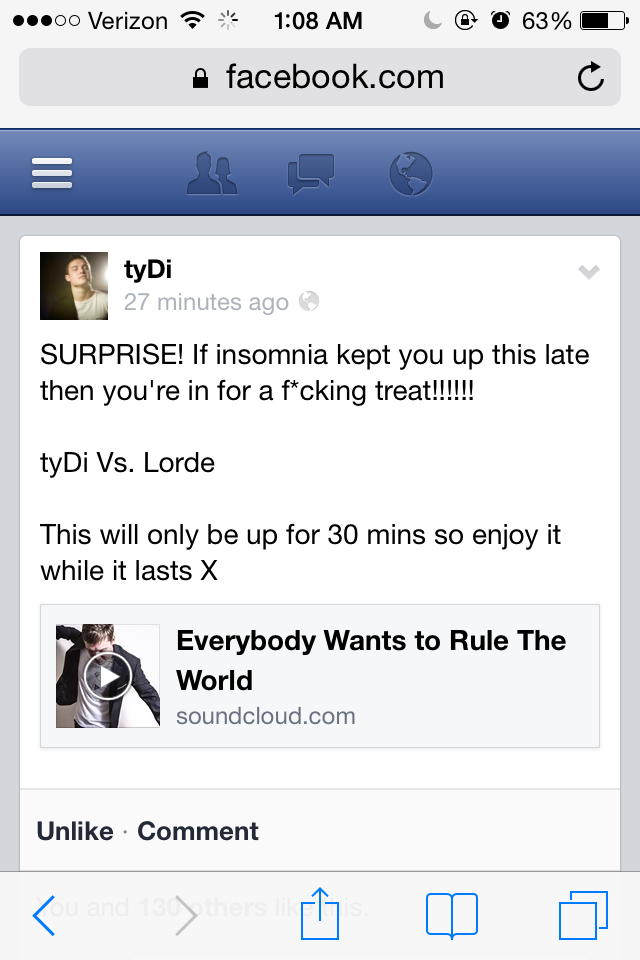Go back in Safari

(45, 915)
